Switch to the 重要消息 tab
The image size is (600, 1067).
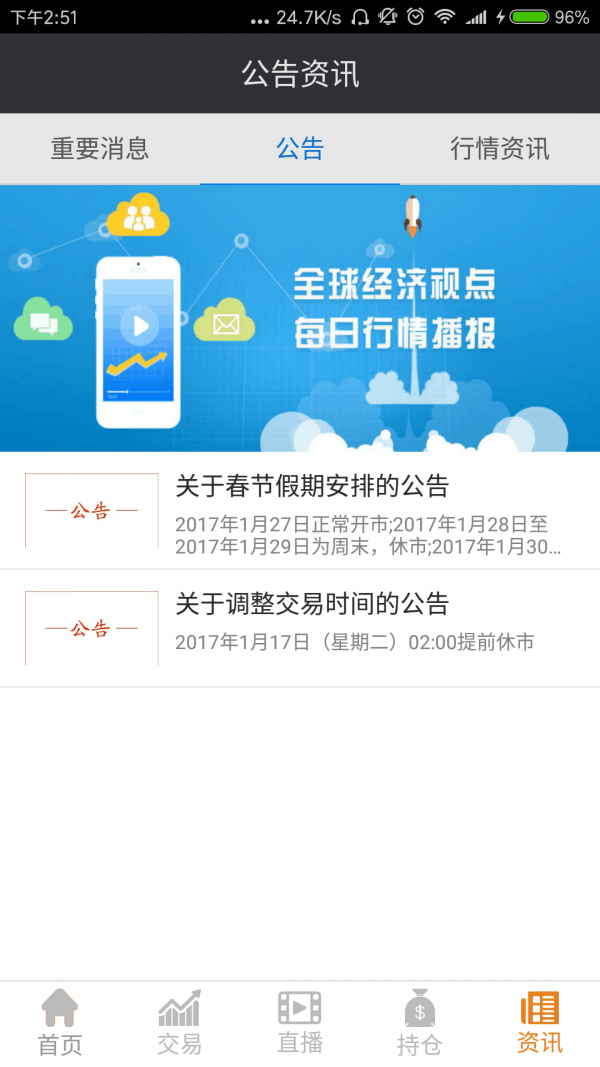click(x=100, y=149)
